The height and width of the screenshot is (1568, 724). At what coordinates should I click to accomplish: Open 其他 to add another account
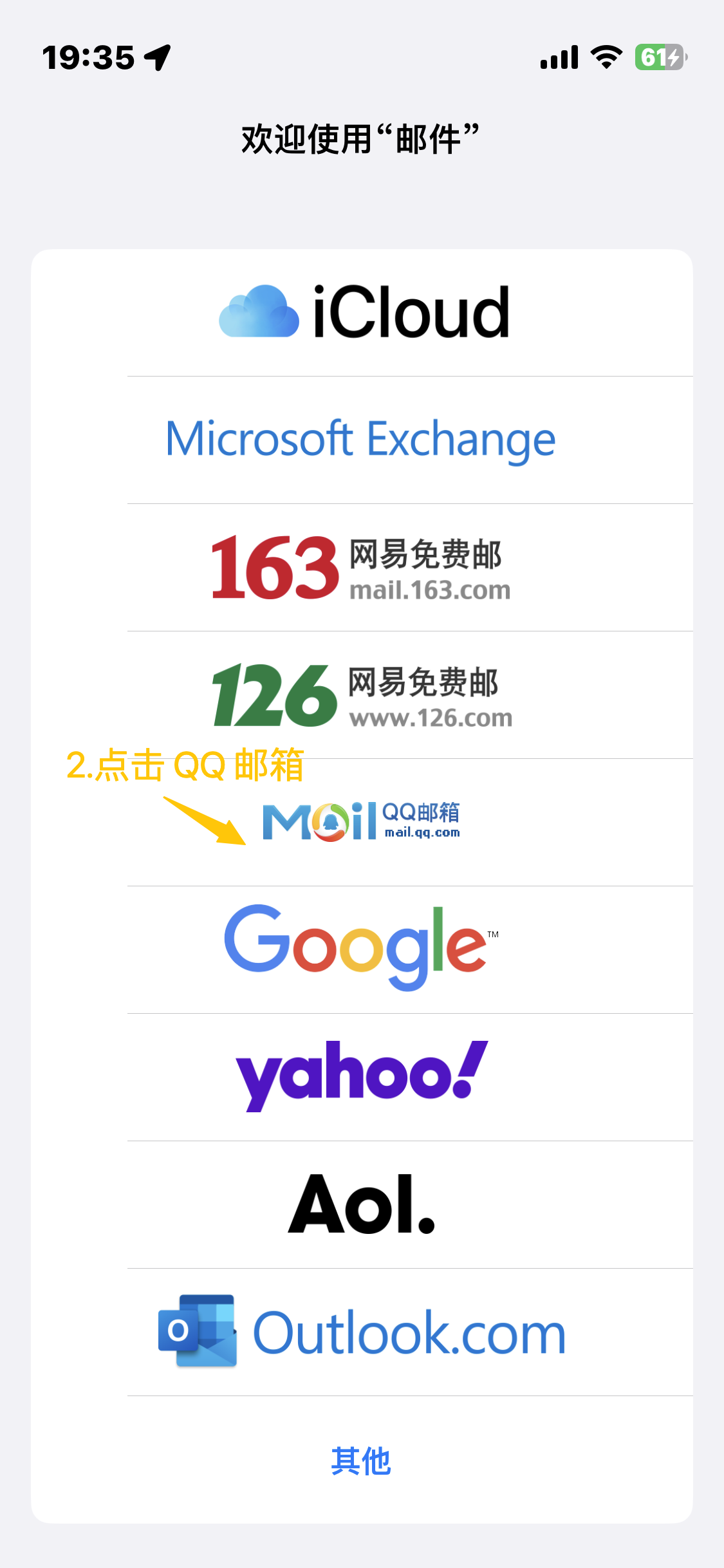361,1460
